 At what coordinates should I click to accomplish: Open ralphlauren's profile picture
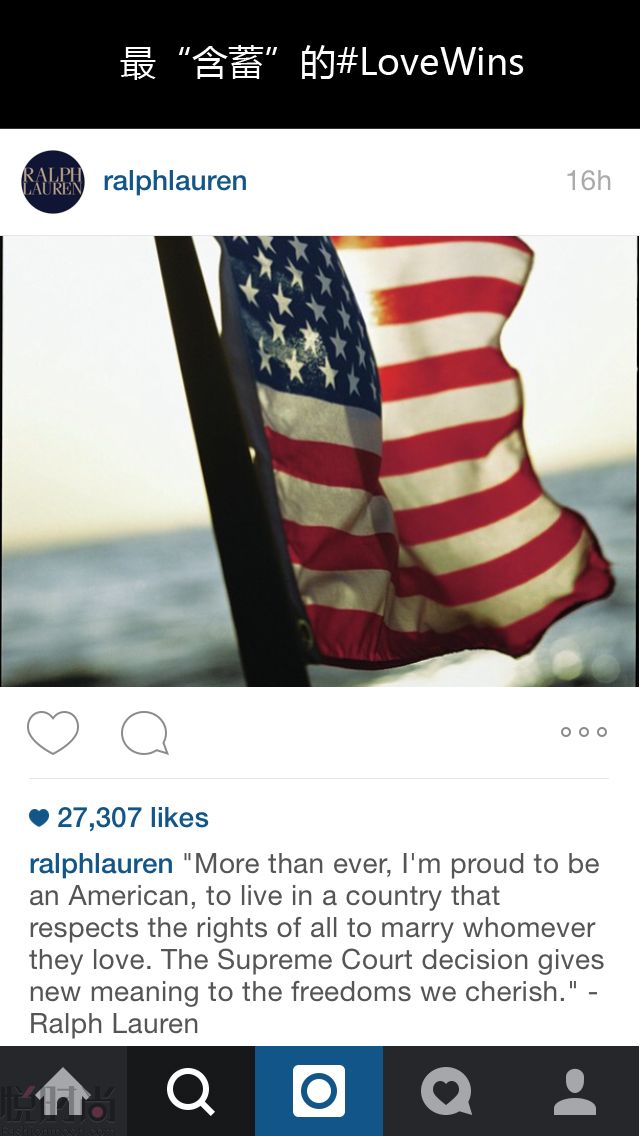pos(53,182)
